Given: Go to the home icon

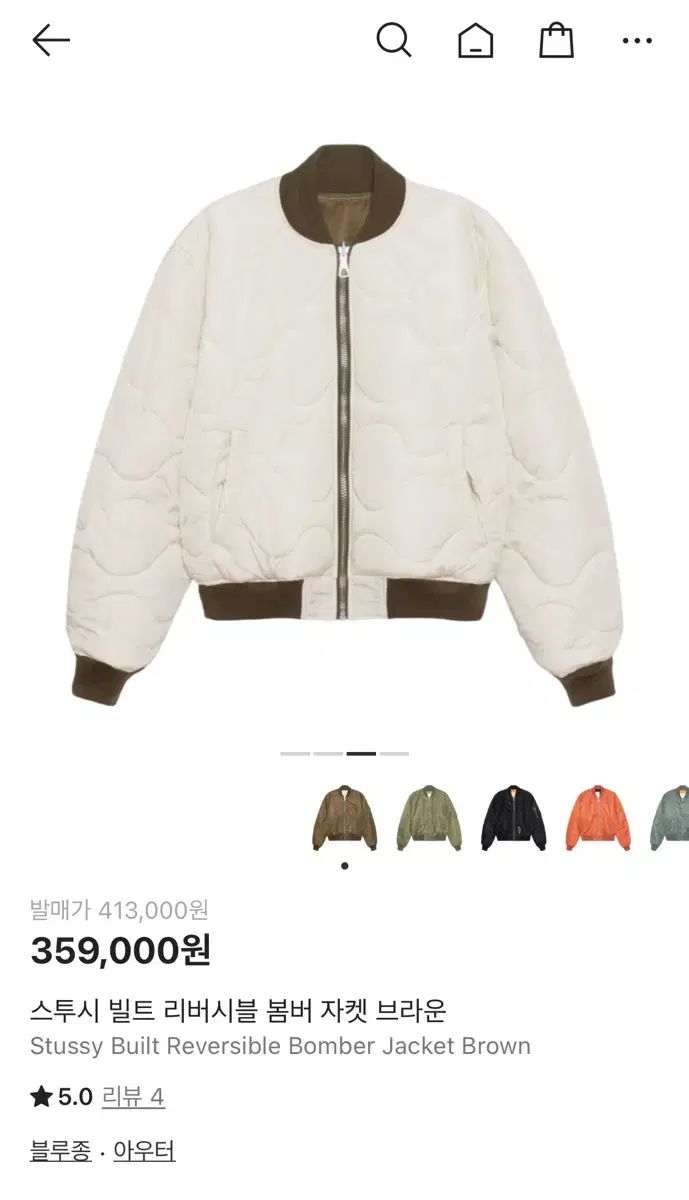Looking at the screenshot, I should pyautogui.click(x=475, y=41).
